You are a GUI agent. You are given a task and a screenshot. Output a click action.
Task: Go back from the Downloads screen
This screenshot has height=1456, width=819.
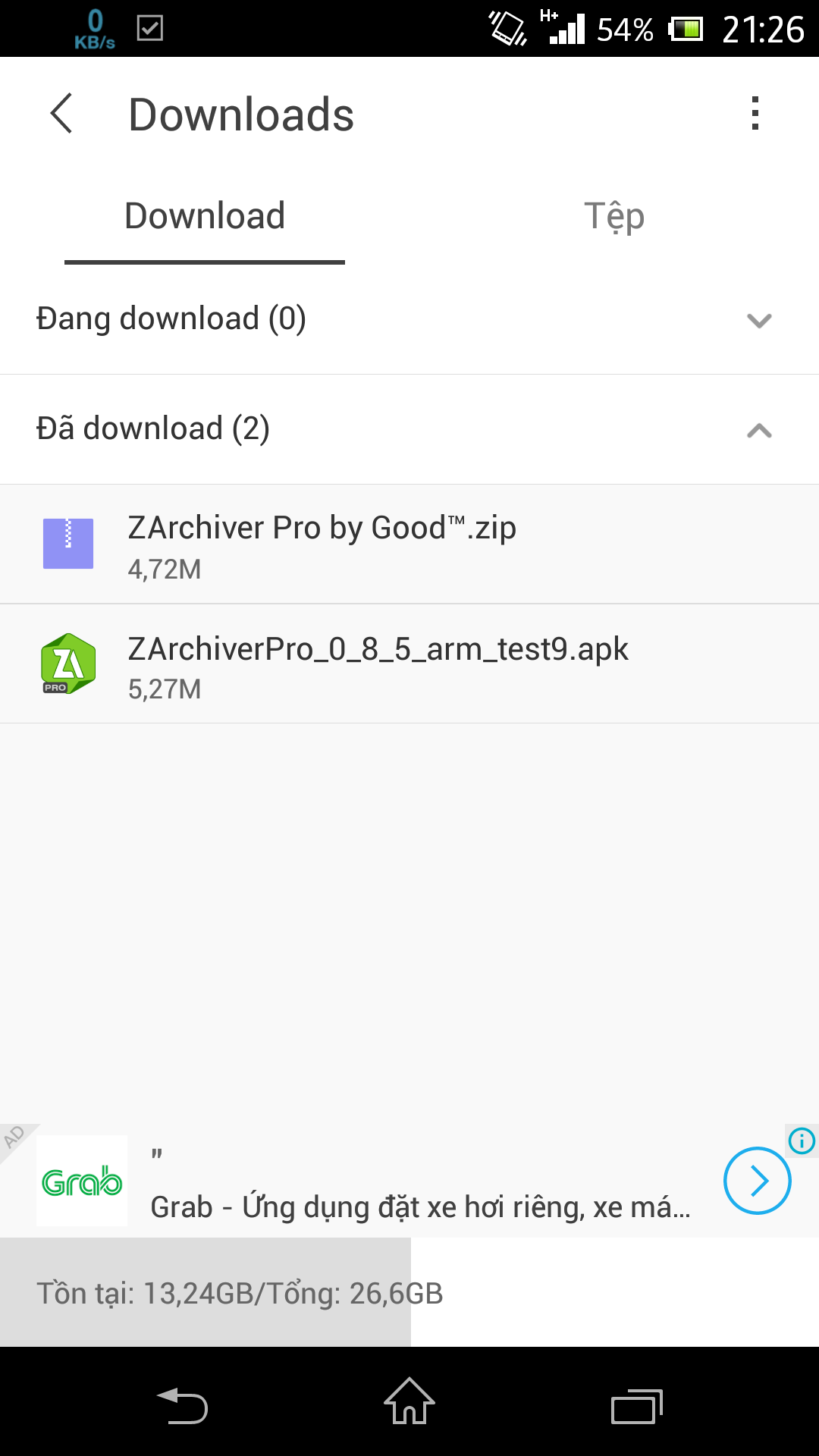tap(61, 114)
